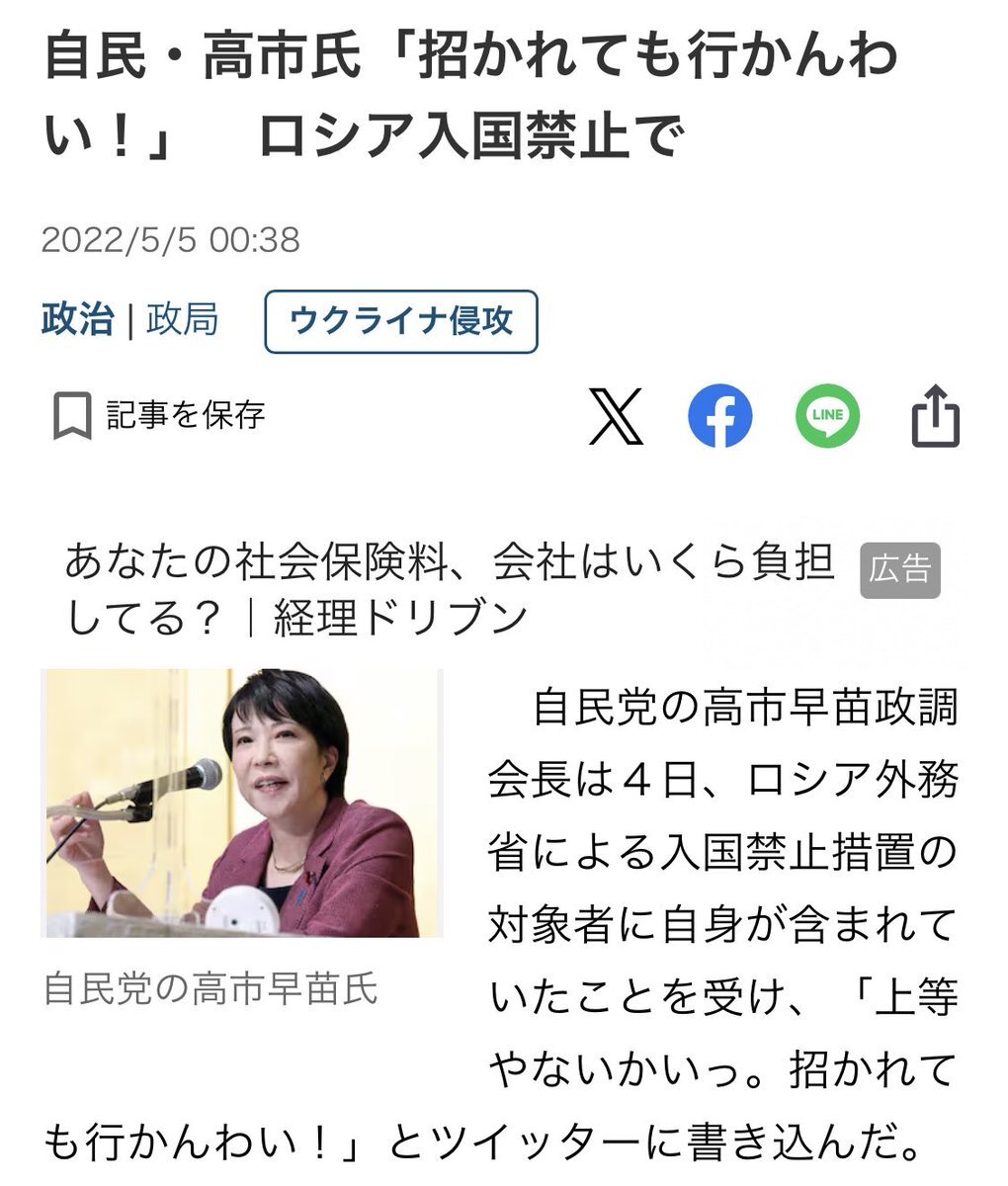The width and height of the screenshot is (1008, 1186).
Task: Select the ウクライナ侵攻 topic chip
Action: (400, 322)
